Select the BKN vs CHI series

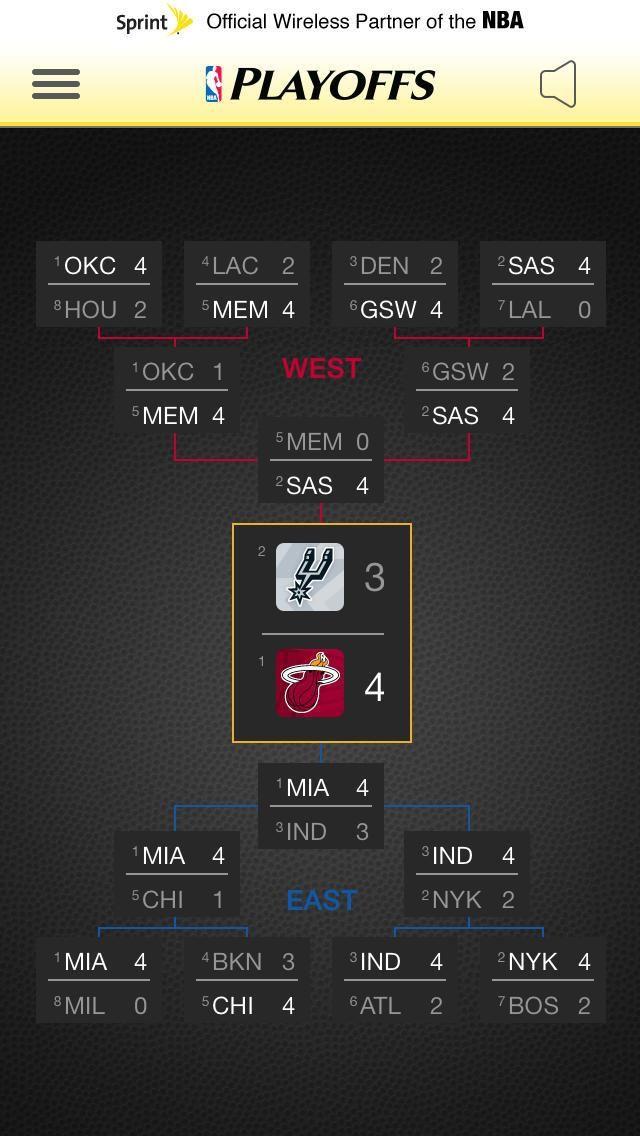(x=247, y=983)
